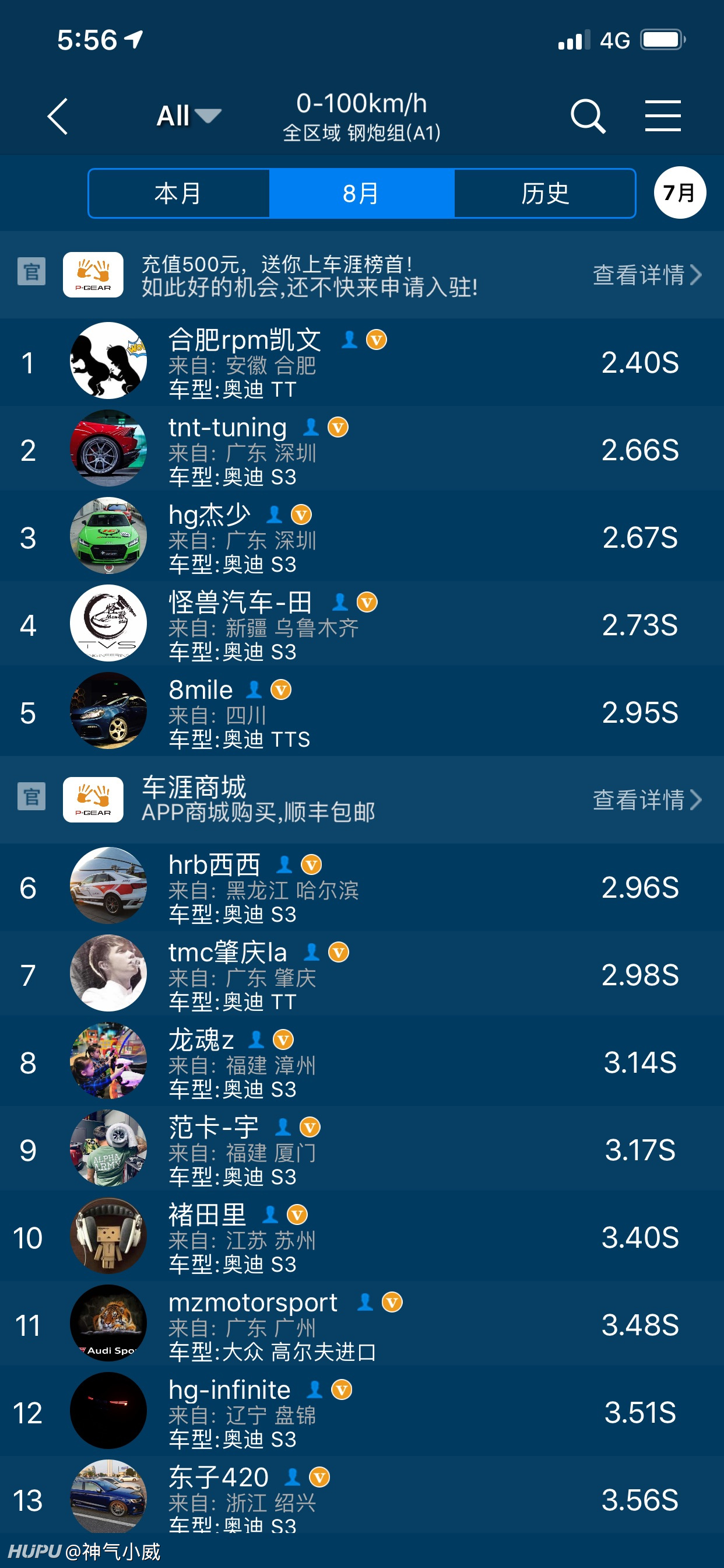Open 8mile's ranking entry
This screenshot has height=1568, width=724.
coord(362,713)
